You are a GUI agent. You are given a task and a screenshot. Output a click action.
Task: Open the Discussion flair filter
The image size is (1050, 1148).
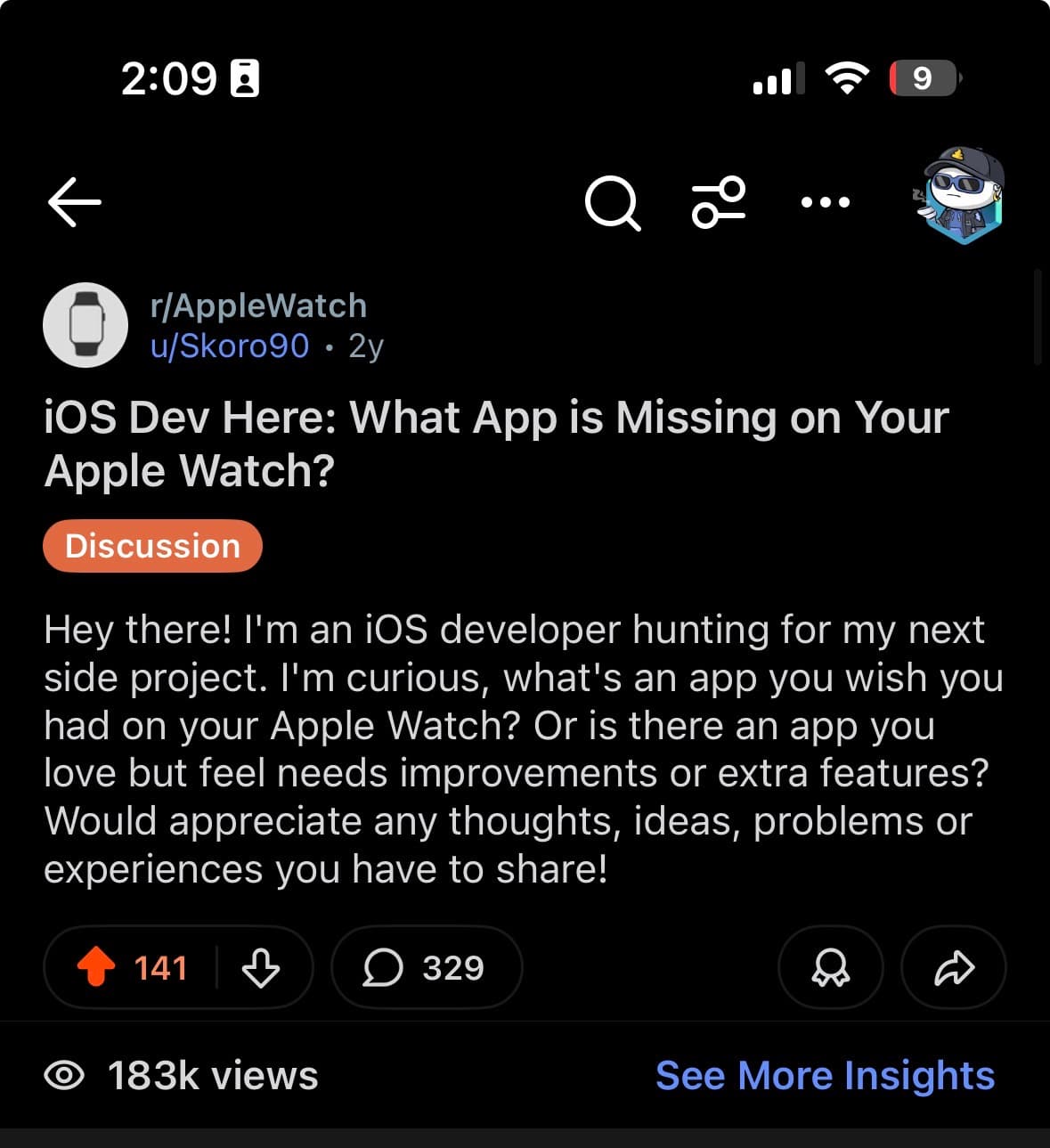click(152, 546)
